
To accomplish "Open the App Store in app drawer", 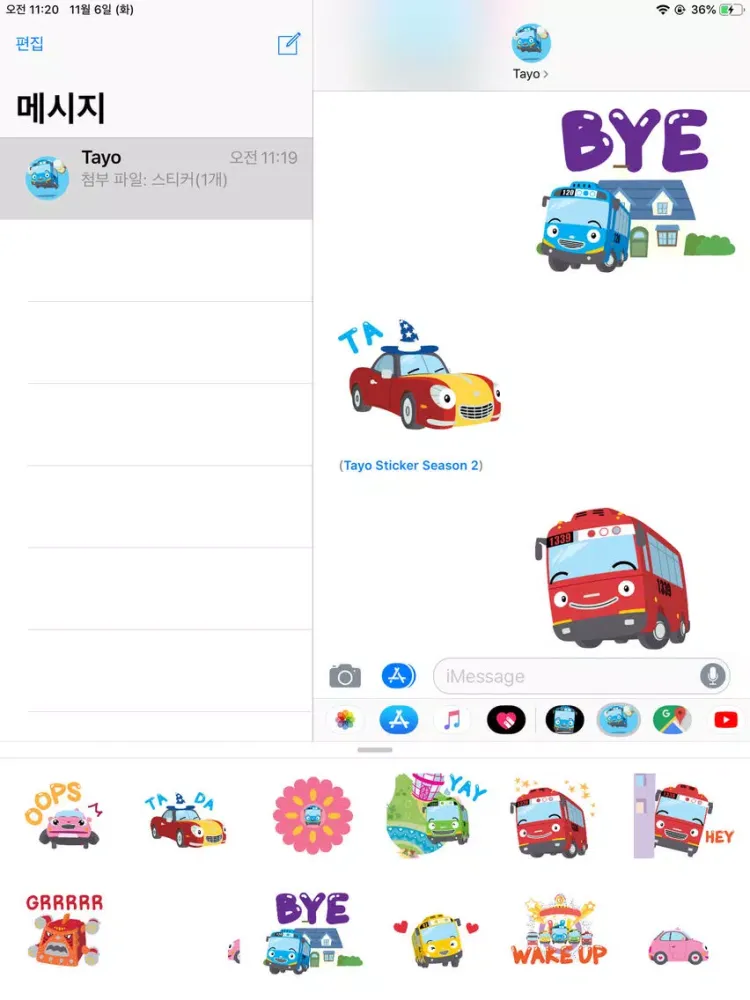I will click(398, 719).
